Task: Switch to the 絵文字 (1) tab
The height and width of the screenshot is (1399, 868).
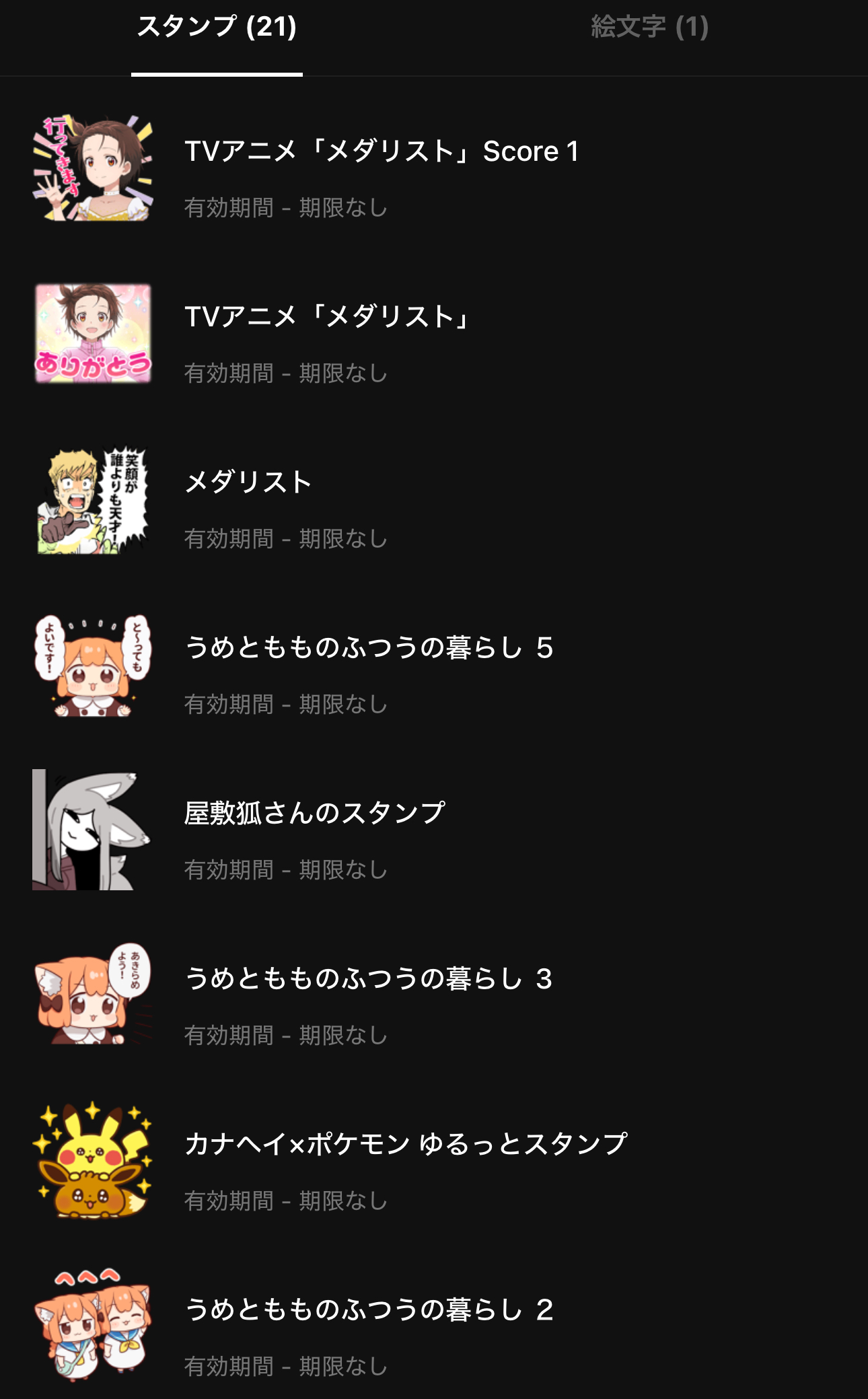Action: pyautogui.click(x=649, y=28)
